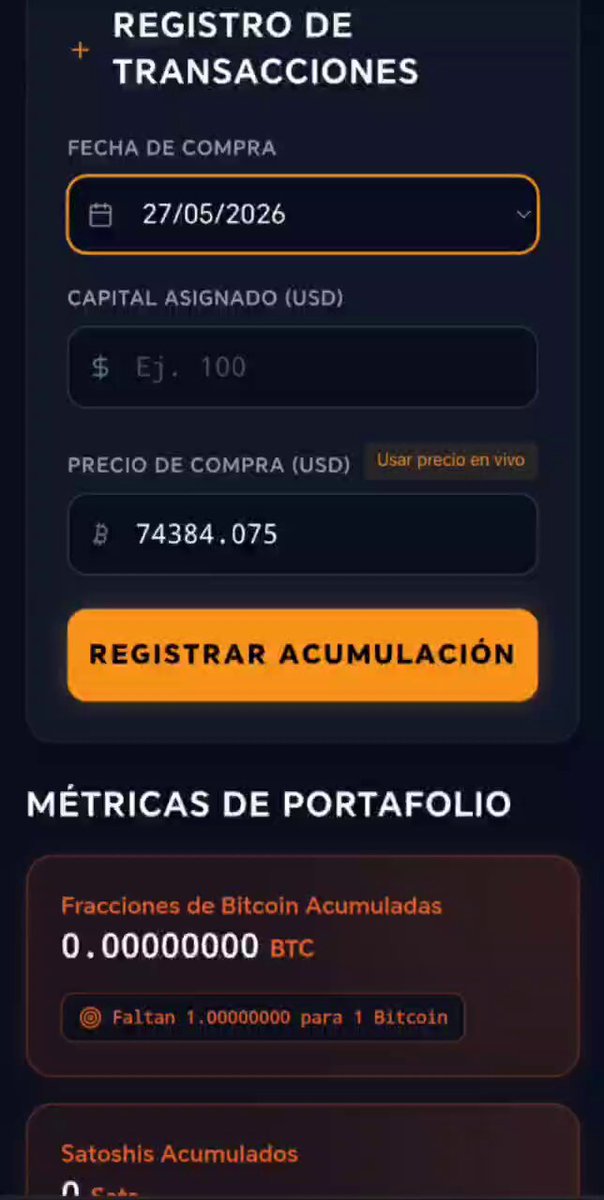Edit the Precio de Compra (USD) field
Screen dimensions: 604x1200
(x=302, y=534)
